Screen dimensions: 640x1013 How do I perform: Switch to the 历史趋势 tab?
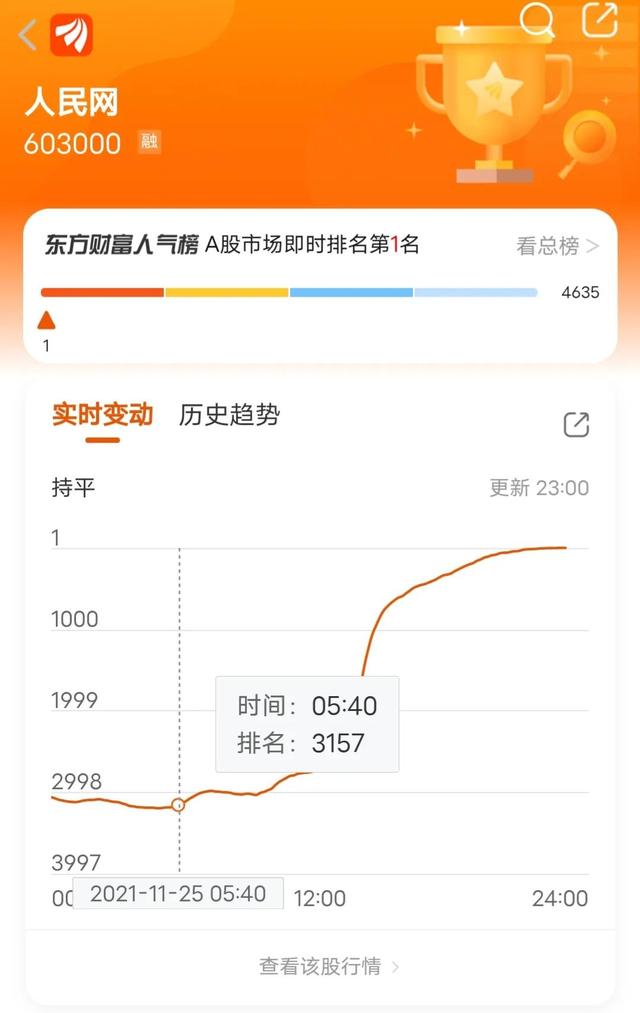click(229, 416)
